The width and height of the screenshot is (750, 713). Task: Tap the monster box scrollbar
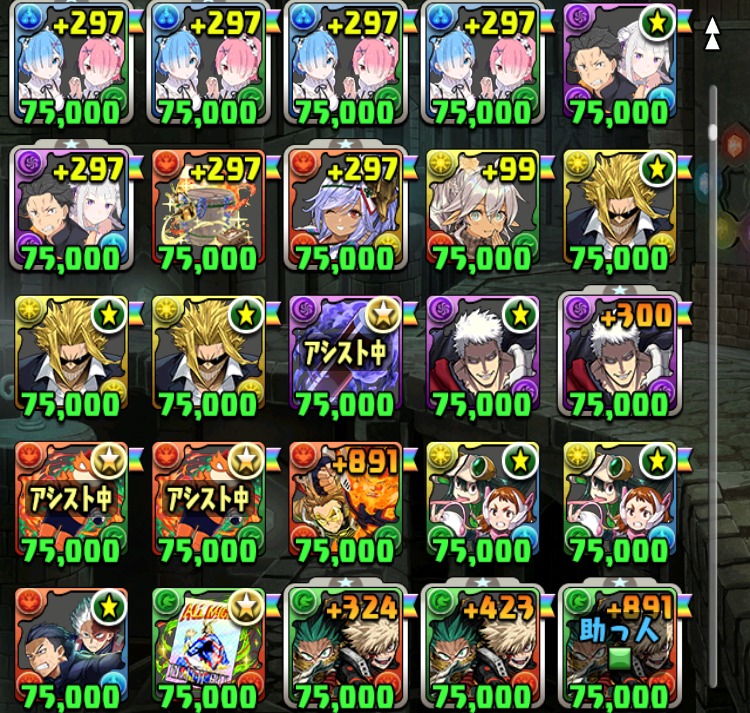tap(714, 130)
